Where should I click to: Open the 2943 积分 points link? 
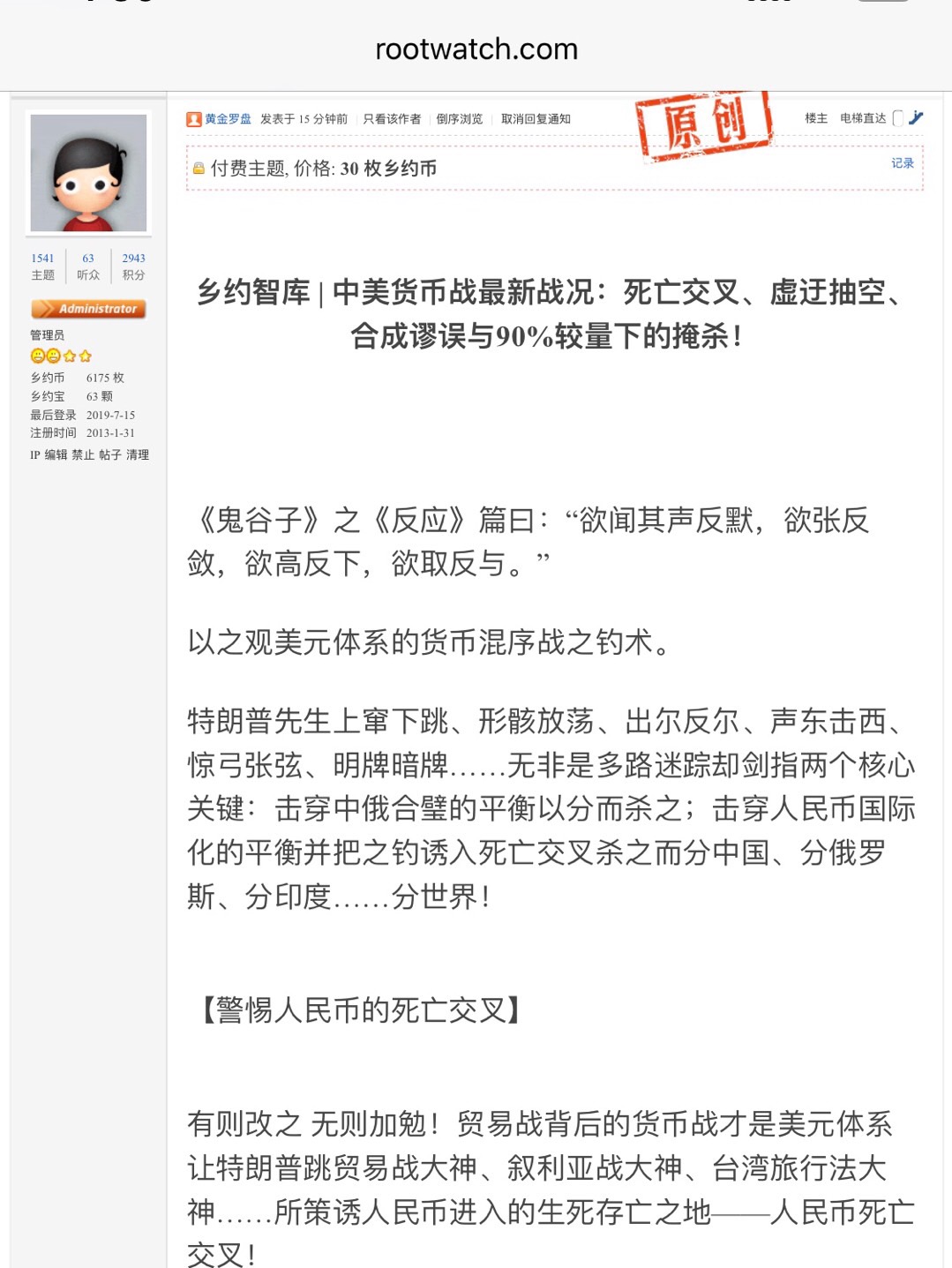click(133, 266)
